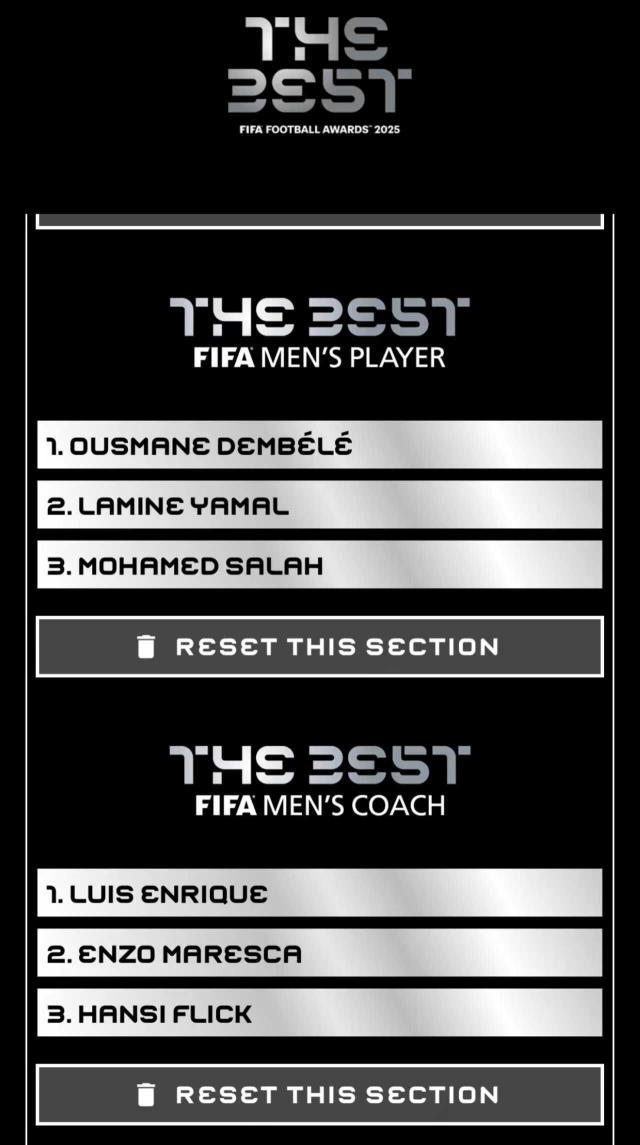Select the Enzo Maresca second-place row
The image size is (640, 1145).
[320, 953]
